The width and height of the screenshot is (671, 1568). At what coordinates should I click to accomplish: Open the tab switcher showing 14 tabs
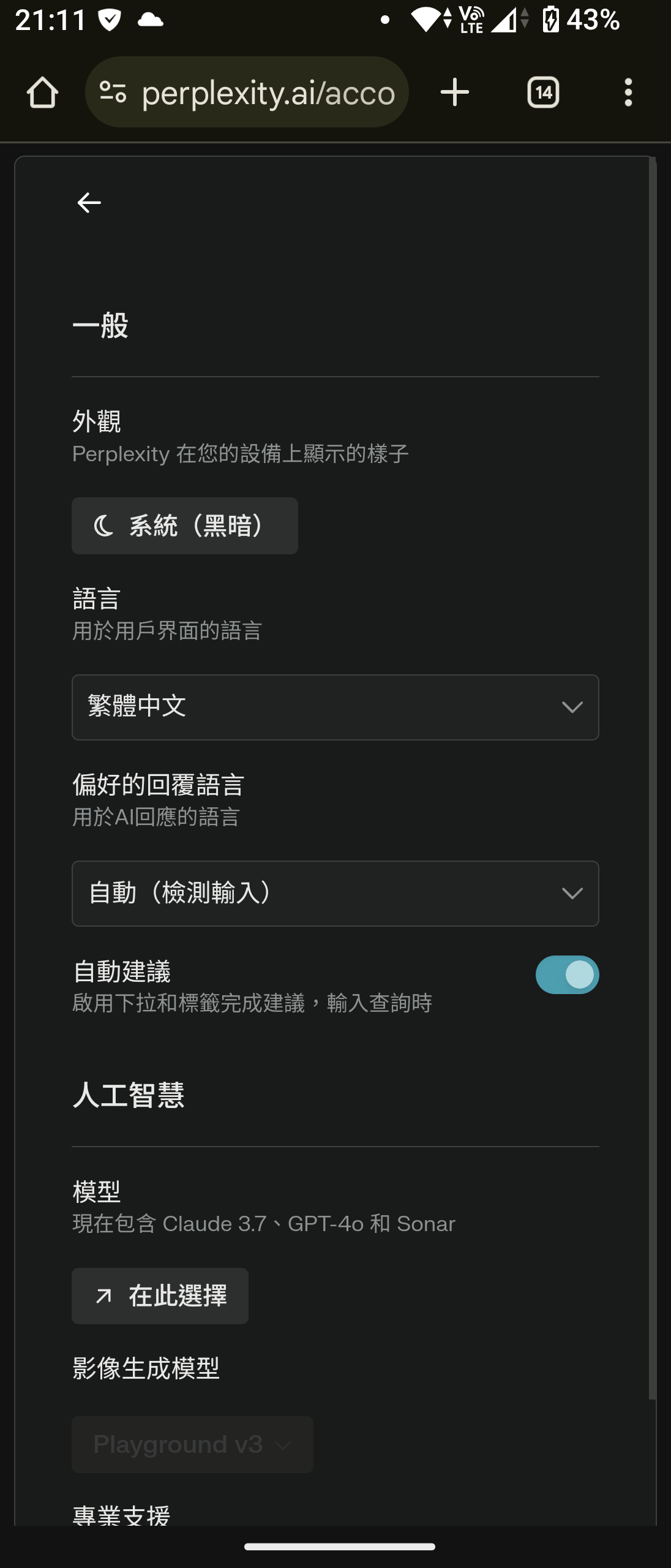pyautogui.click(x=543, y=93)
